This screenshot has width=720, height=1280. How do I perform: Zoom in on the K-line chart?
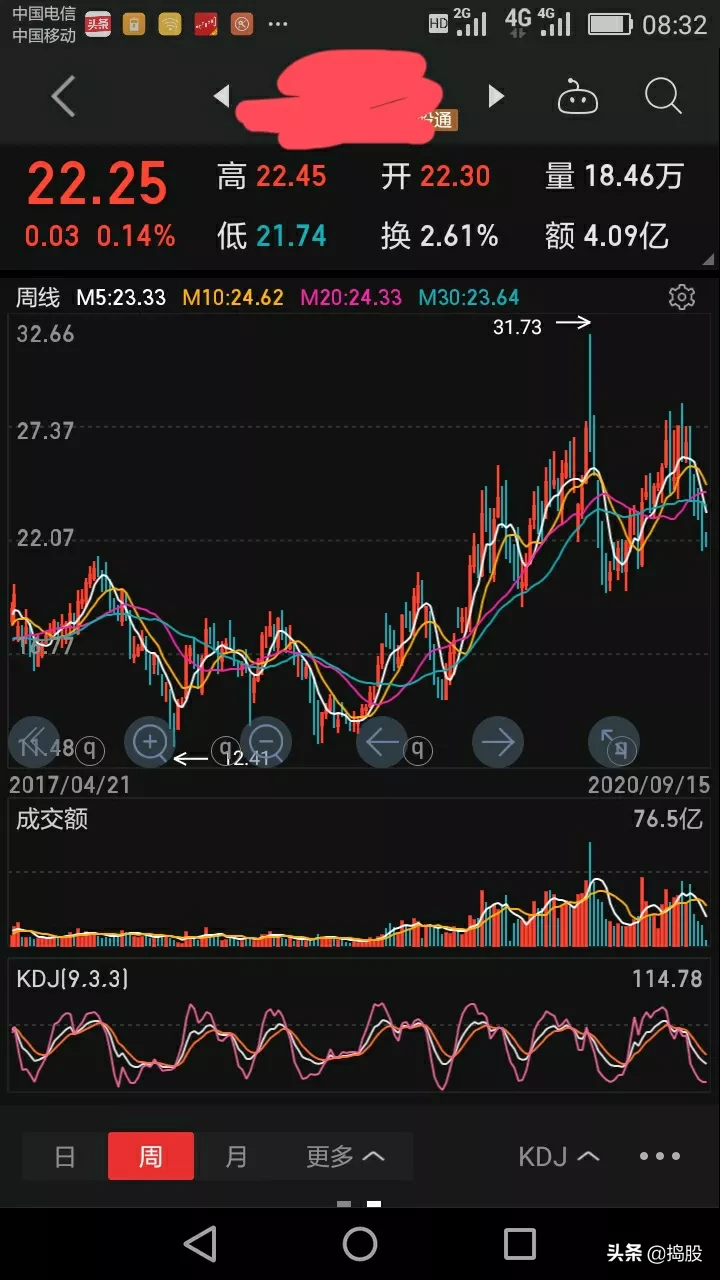click(150, 743)
